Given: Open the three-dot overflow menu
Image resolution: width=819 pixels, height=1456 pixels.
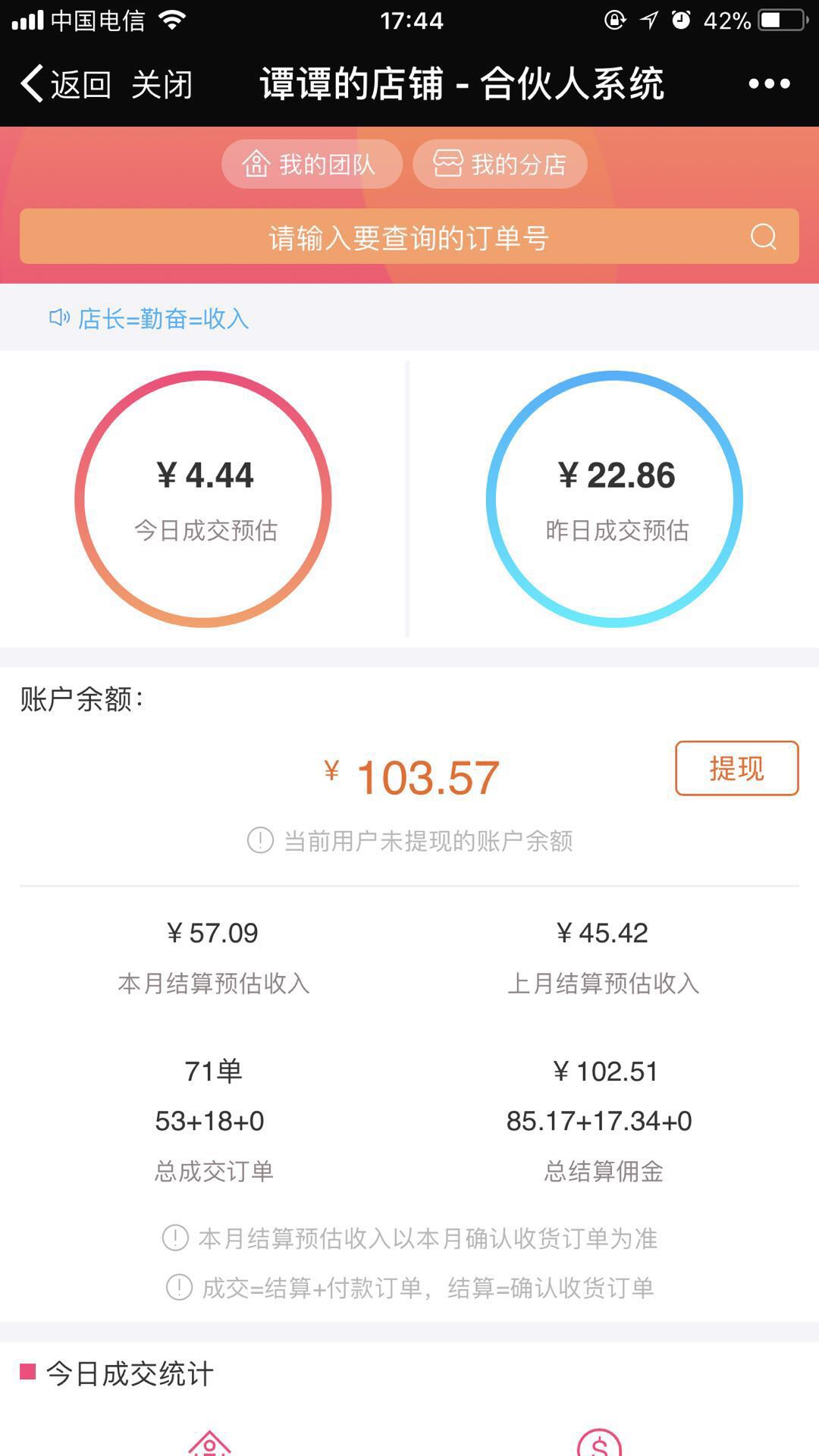Looking at the screenshot, I should tap(769, 83).
